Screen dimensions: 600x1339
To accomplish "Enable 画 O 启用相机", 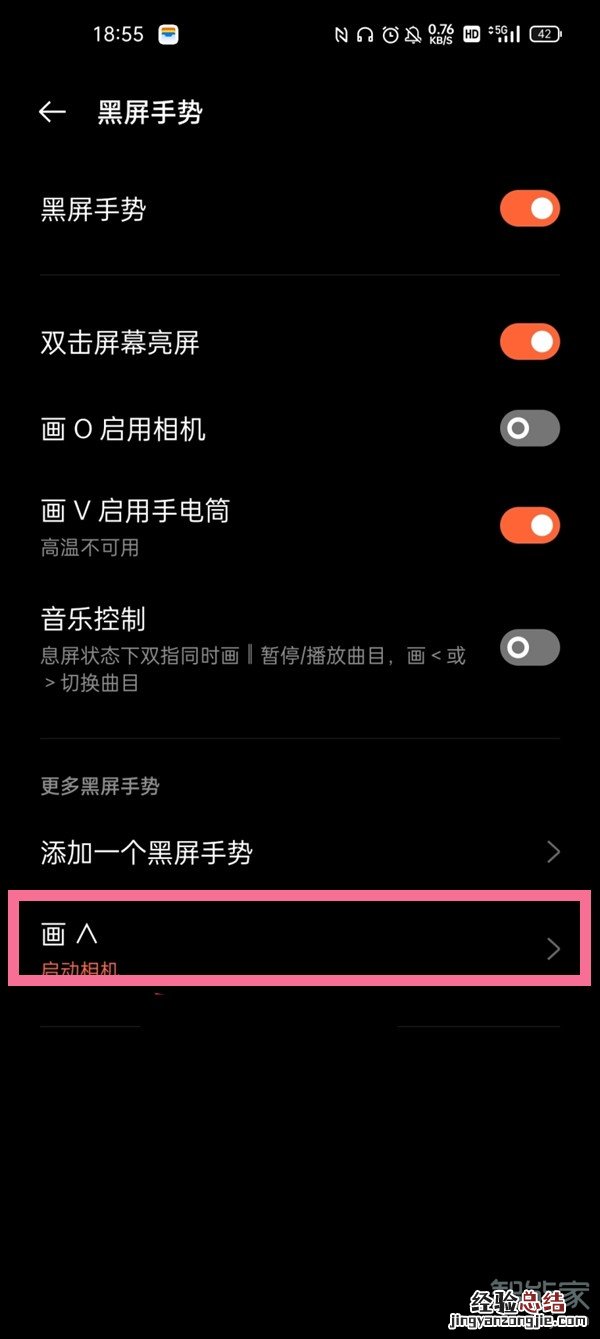I will [x=529, y=428].
